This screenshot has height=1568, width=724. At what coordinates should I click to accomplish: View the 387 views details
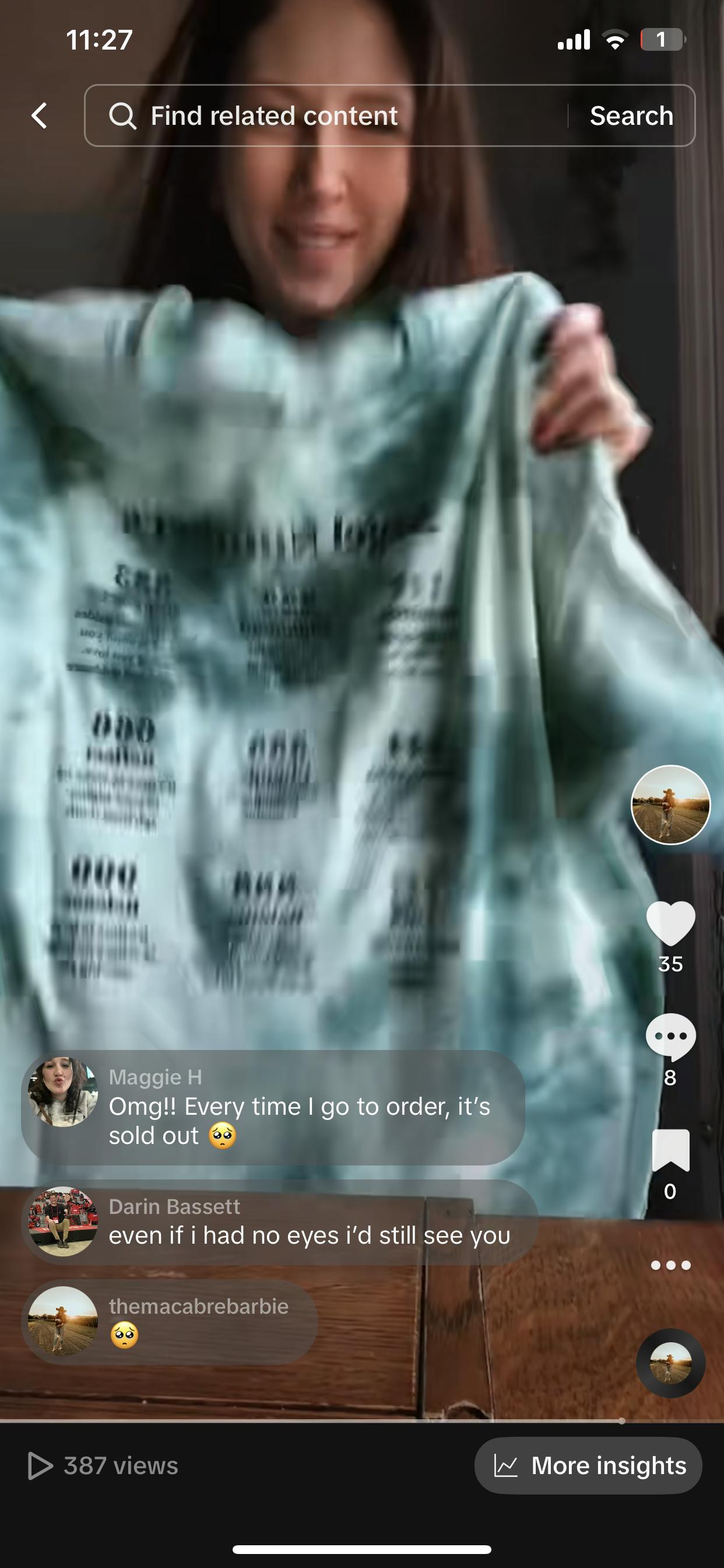click(x=103, y=1466)
